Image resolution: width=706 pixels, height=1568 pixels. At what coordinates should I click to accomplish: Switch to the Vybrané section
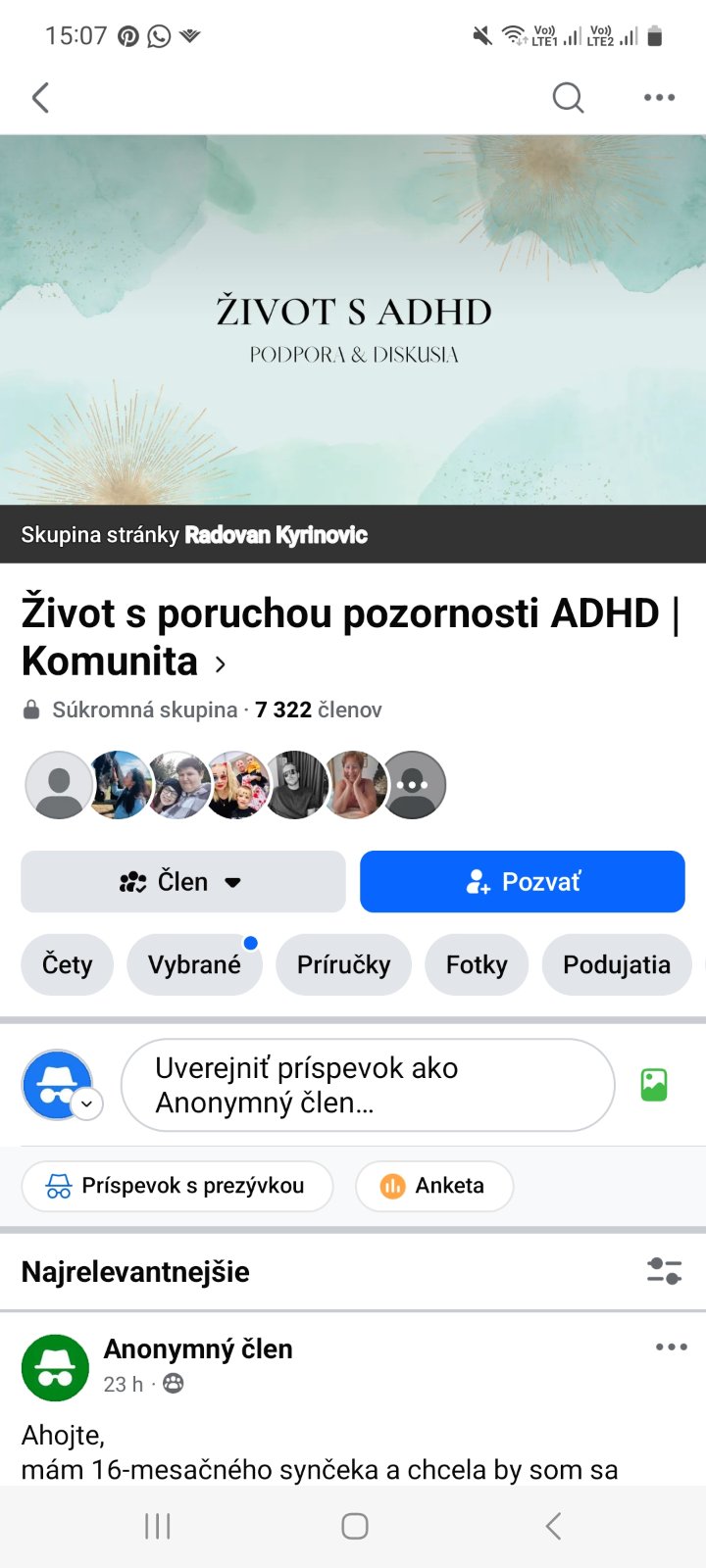coord(194,964)
